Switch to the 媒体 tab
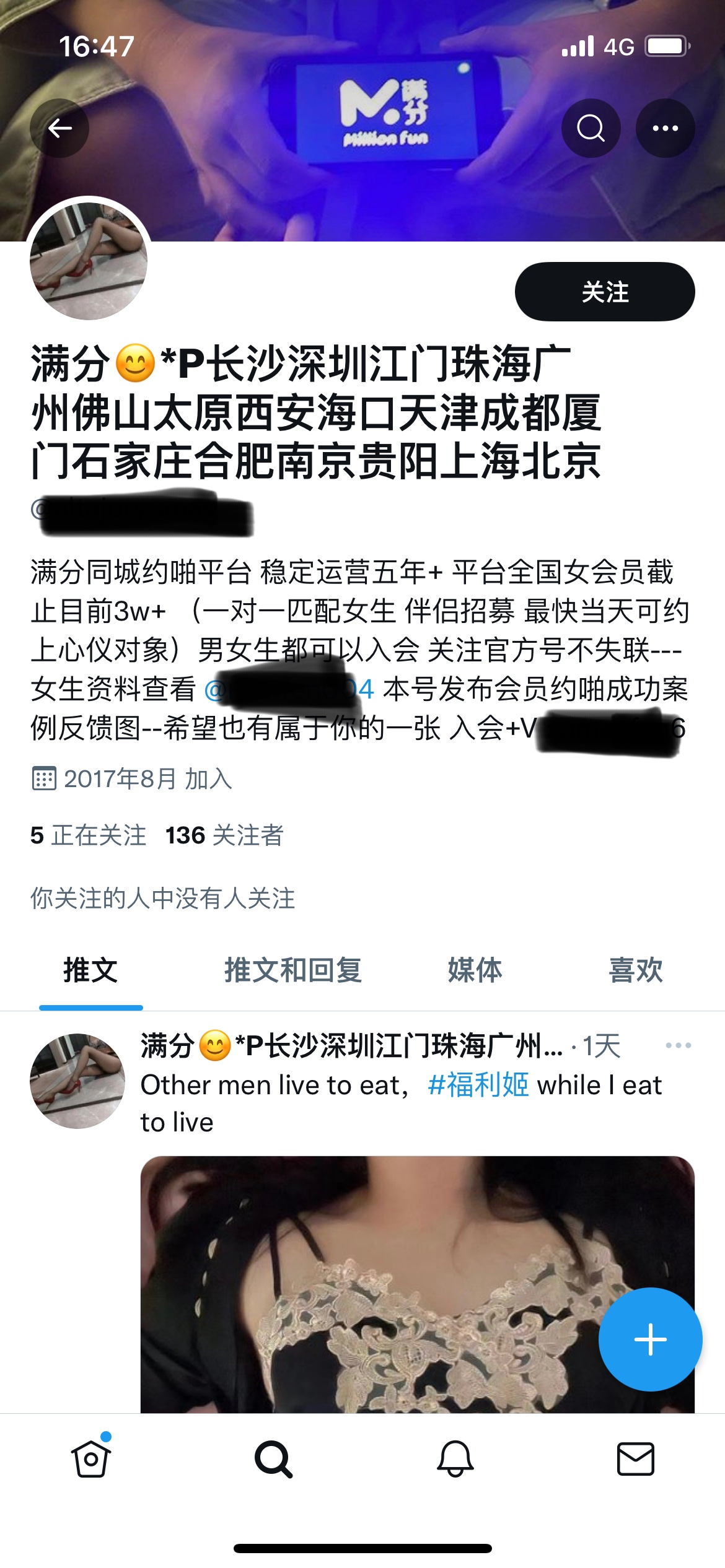Viewport: 725px width, 1568px height. tap(475, 970)
